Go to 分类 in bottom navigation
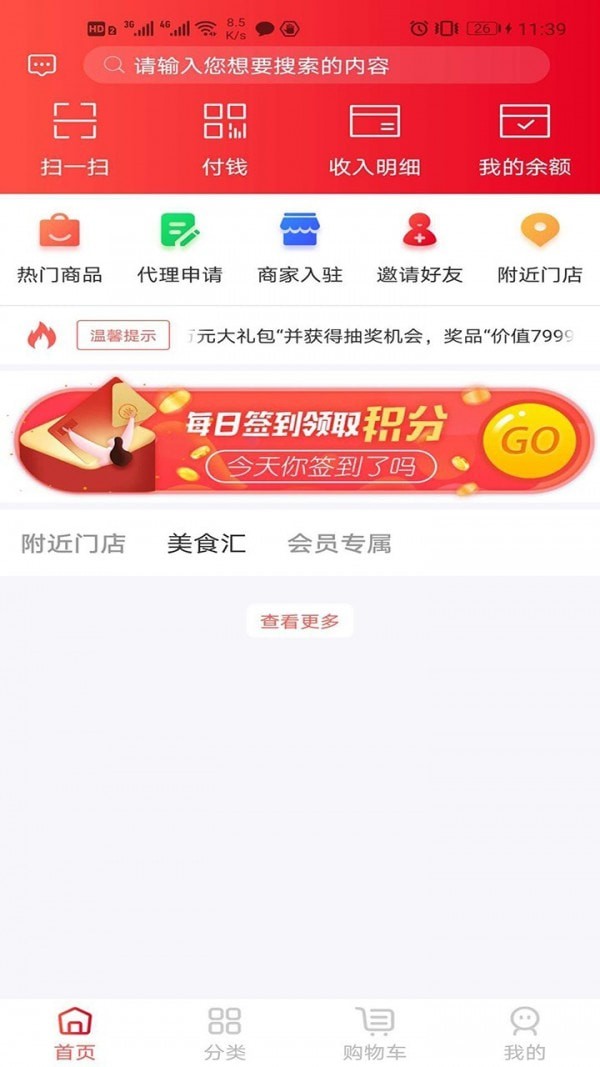600x1067 pixels. coord(225,1033)
